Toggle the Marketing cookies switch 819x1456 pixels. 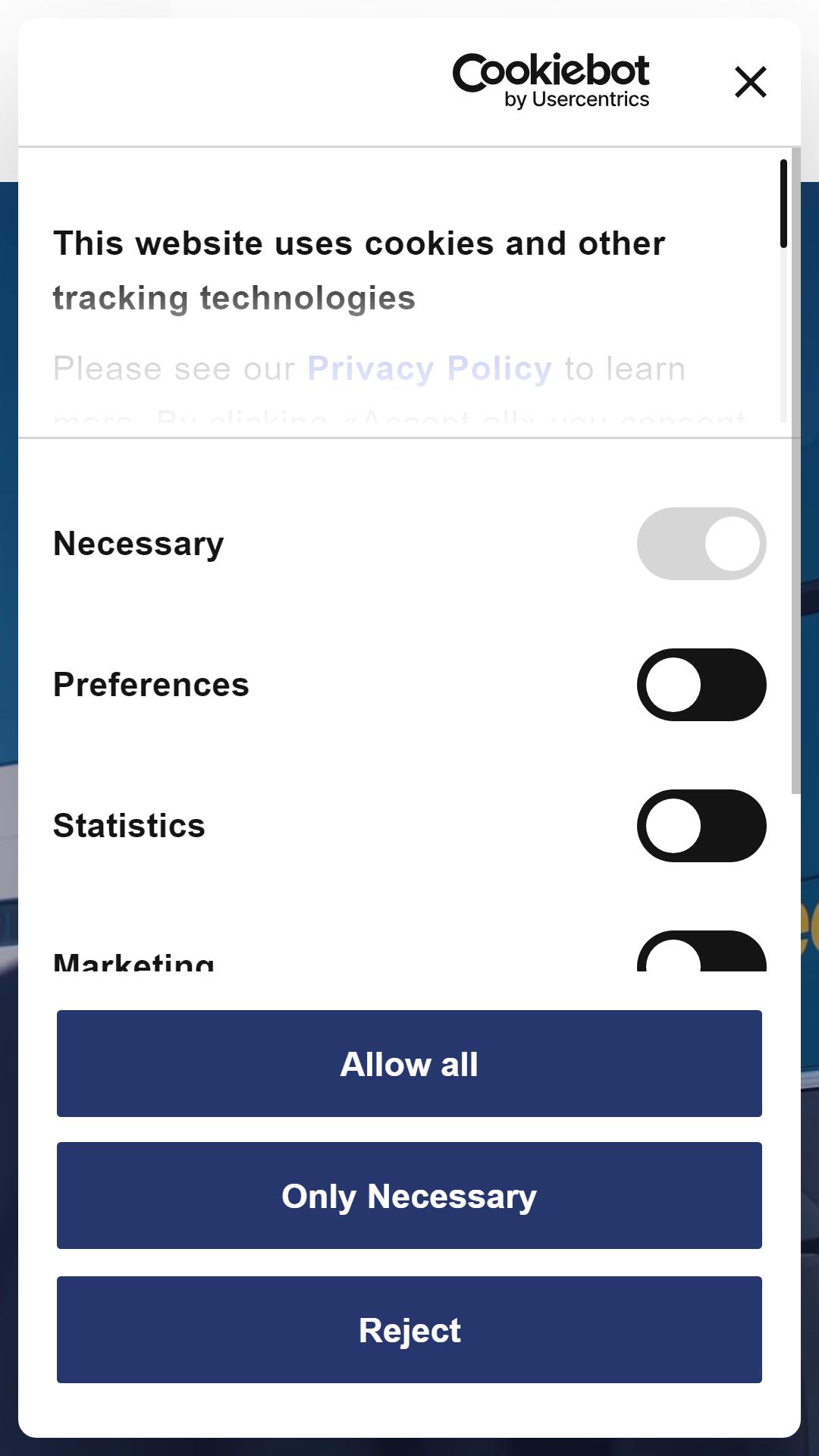[x=701, y=952]
